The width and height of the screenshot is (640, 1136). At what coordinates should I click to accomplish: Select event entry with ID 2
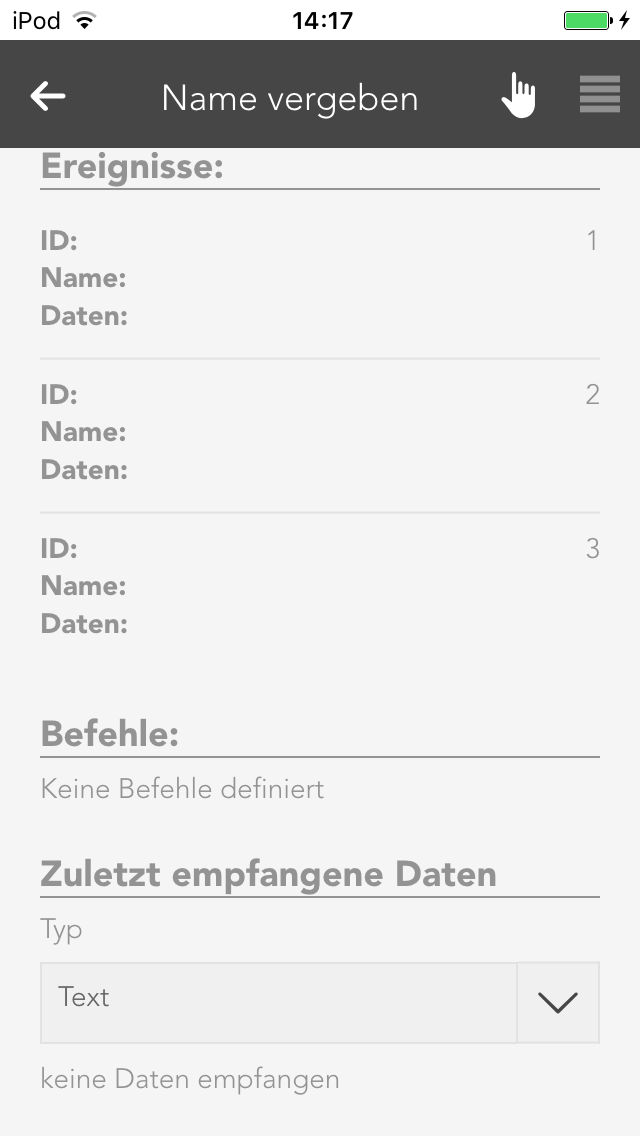pyautogui.click(x=320, y=433)
